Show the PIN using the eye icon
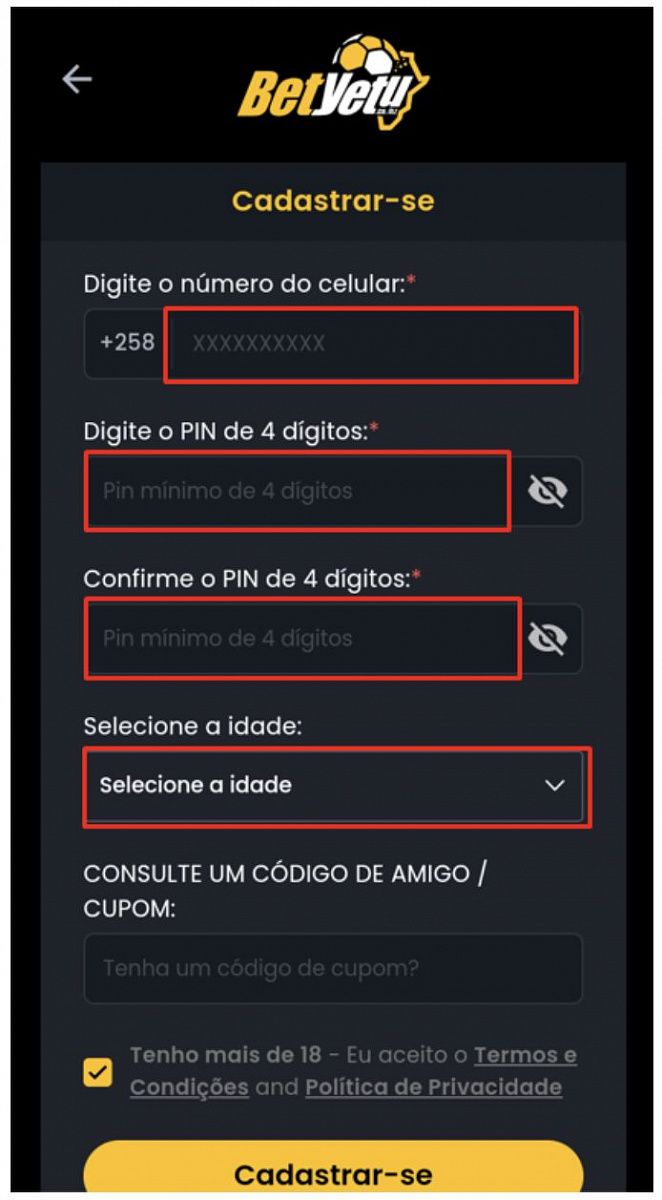662x1200 pixels. [x=547, y=491]
